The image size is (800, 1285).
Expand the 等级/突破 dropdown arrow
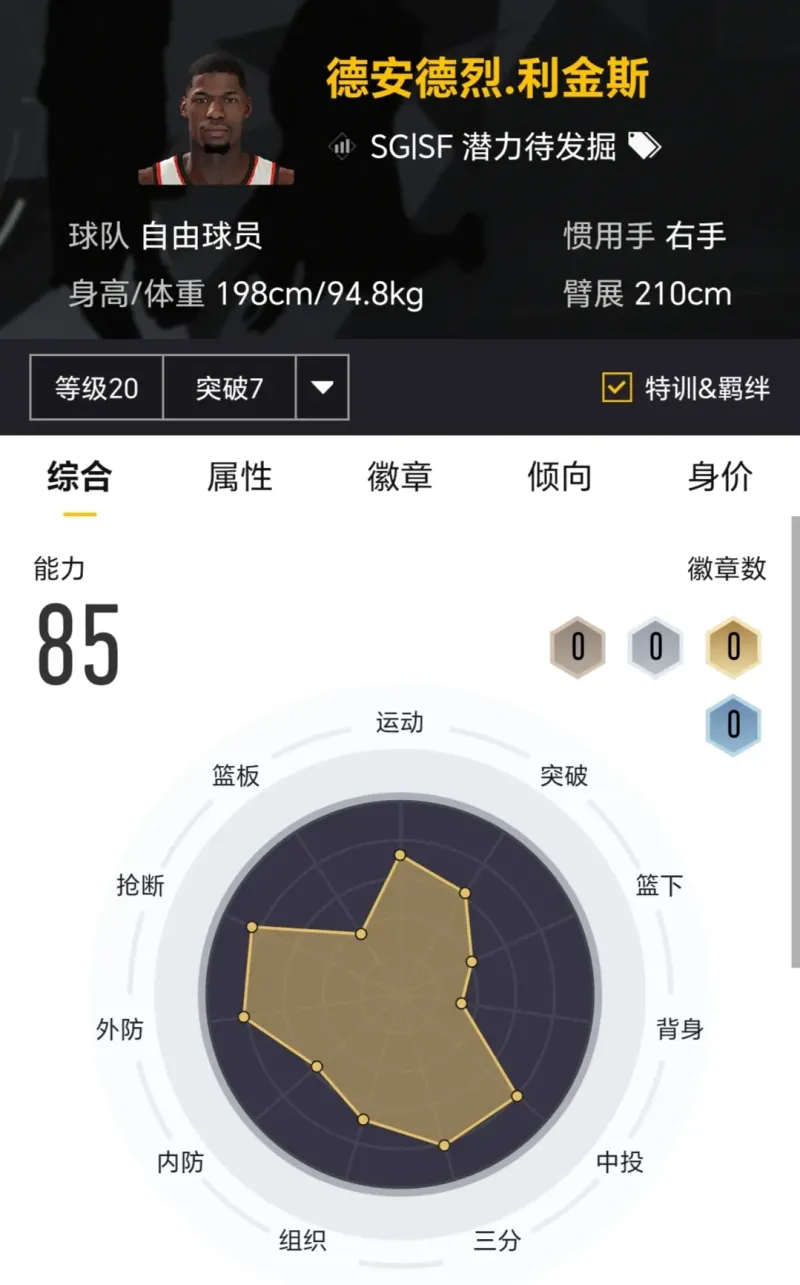[322, 387]
